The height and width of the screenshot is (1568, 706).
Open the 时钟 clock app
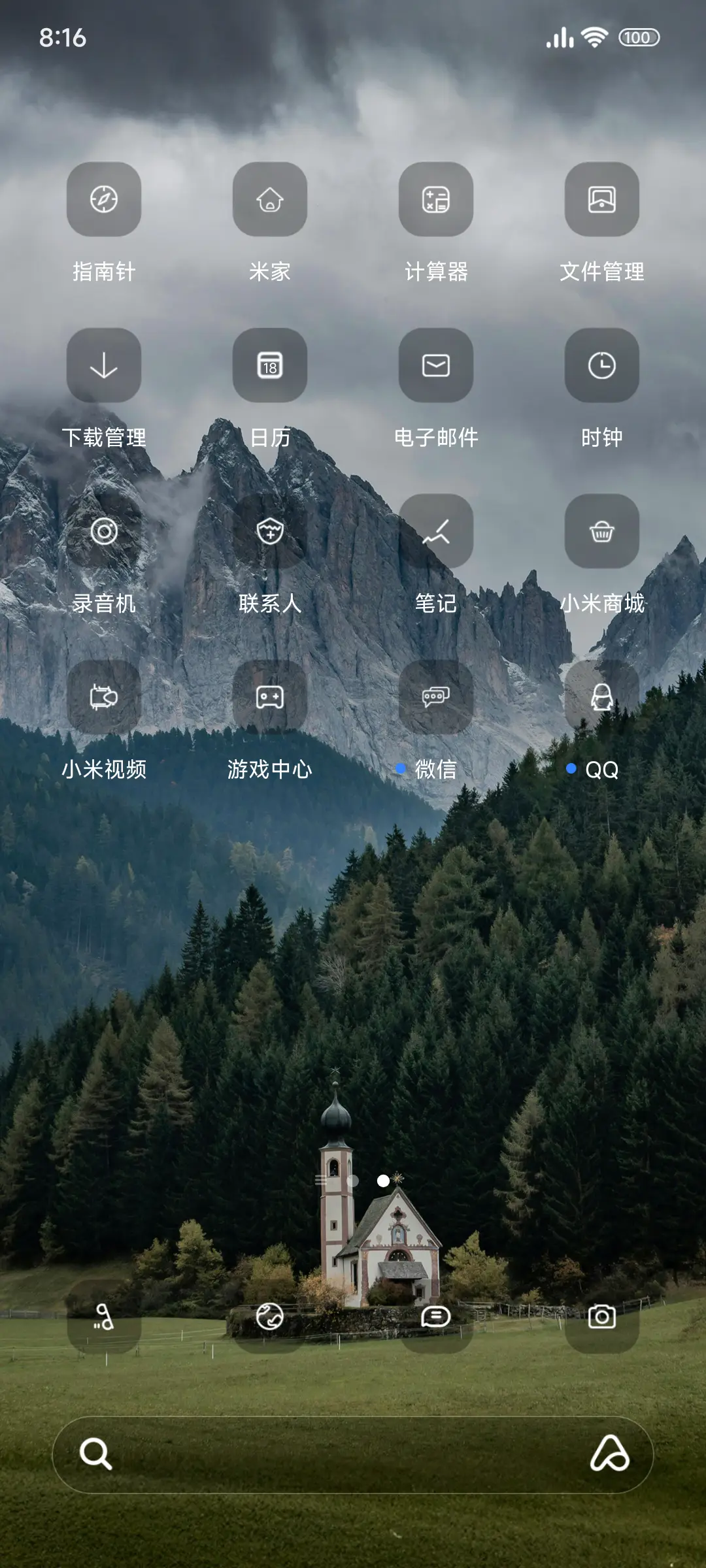coord(602,366)
